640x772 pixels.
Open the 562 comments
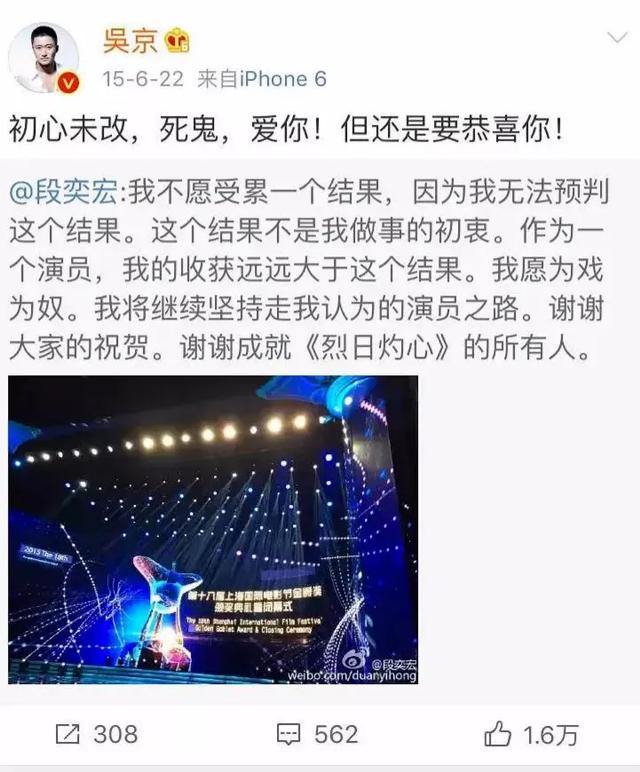coord(316,734)
